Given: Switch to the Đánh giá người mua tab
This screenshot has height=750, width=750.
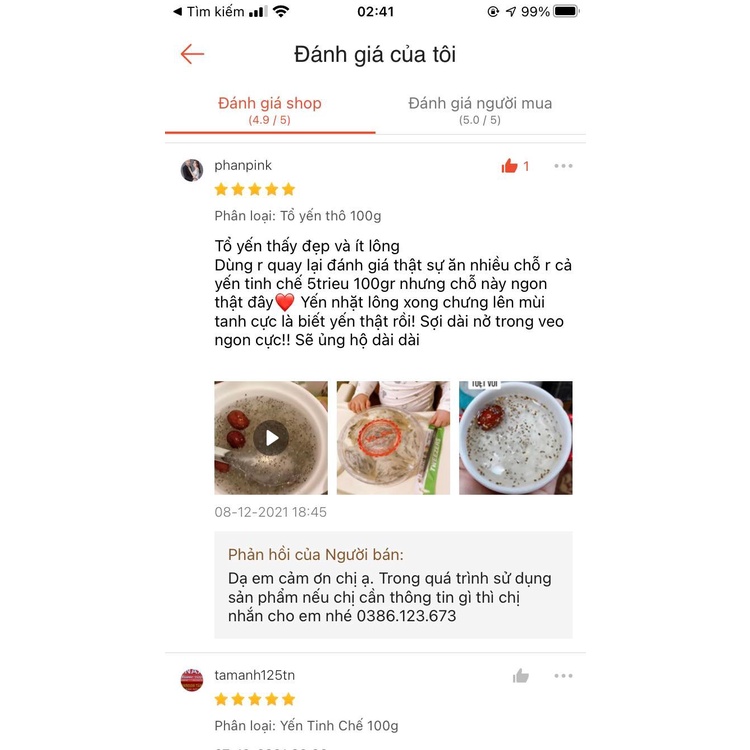Looking at the screenshot, I should pos(480,110).
